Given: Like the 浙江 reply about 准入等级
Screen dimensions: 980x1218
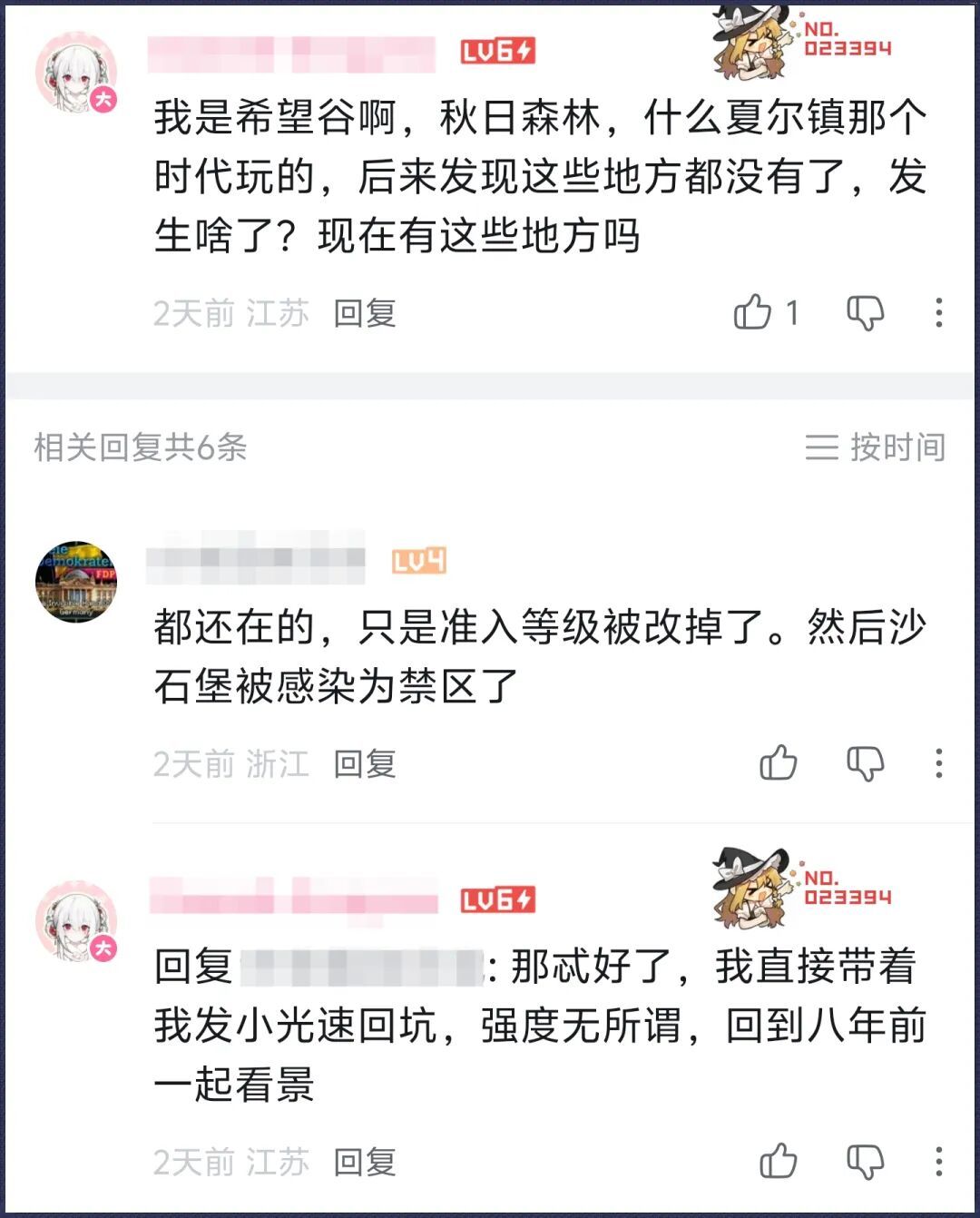Looking at the screenshot, I should 778,763.
